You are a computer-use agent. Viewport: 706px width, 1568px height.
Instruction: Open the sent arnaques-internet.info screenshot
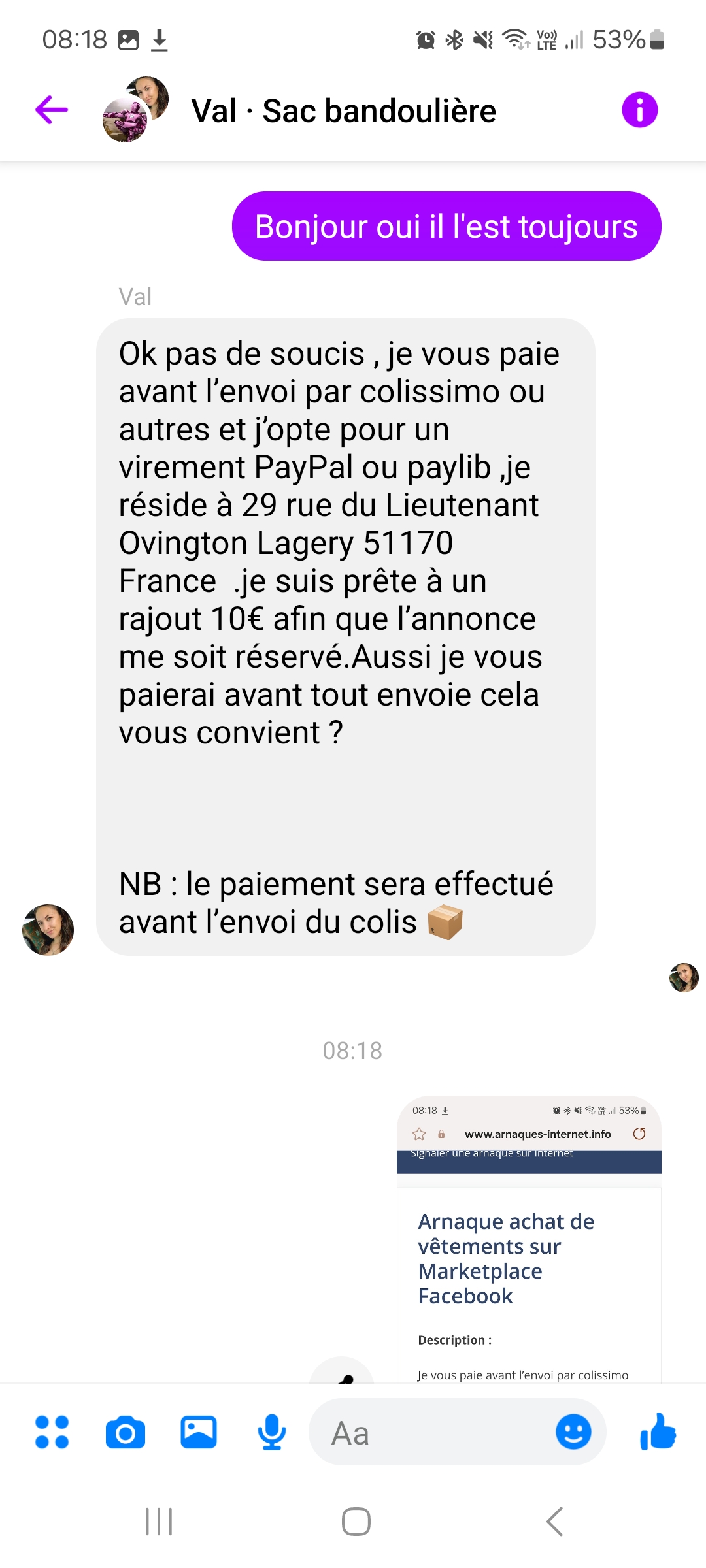(x=529, y=1241)
